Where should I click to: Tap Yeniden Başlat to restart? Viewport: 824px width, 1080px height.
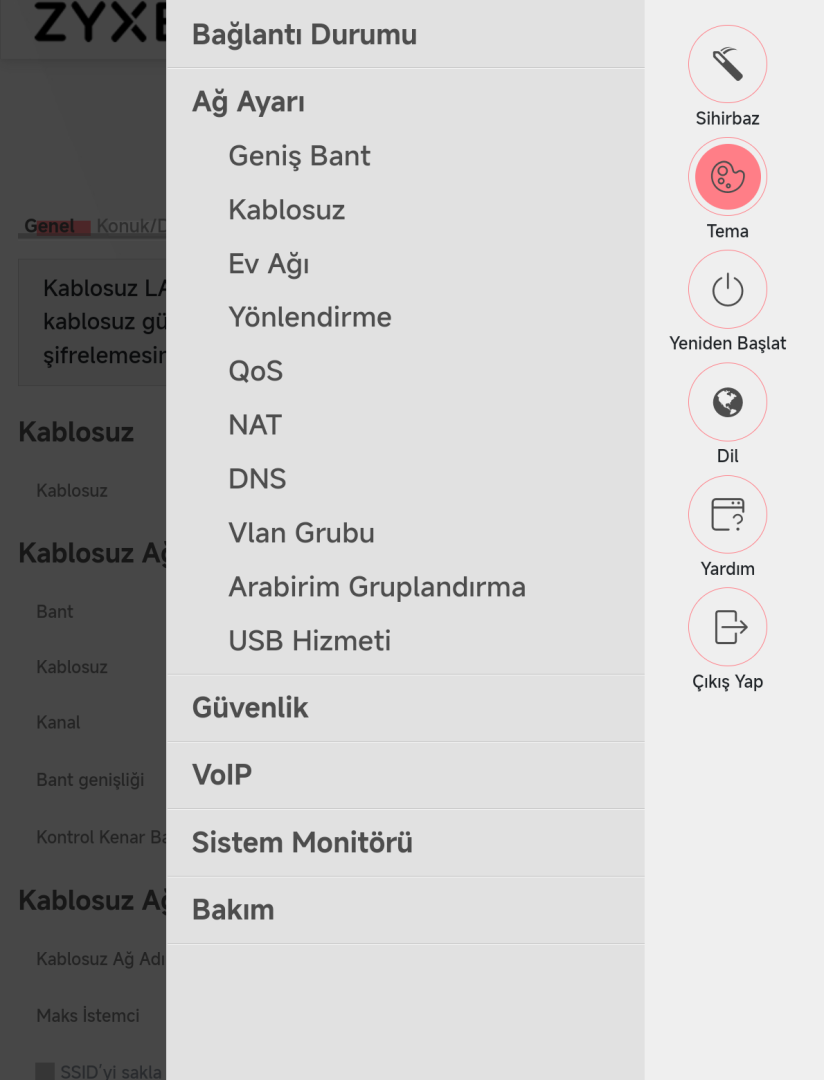click(727, 290)
